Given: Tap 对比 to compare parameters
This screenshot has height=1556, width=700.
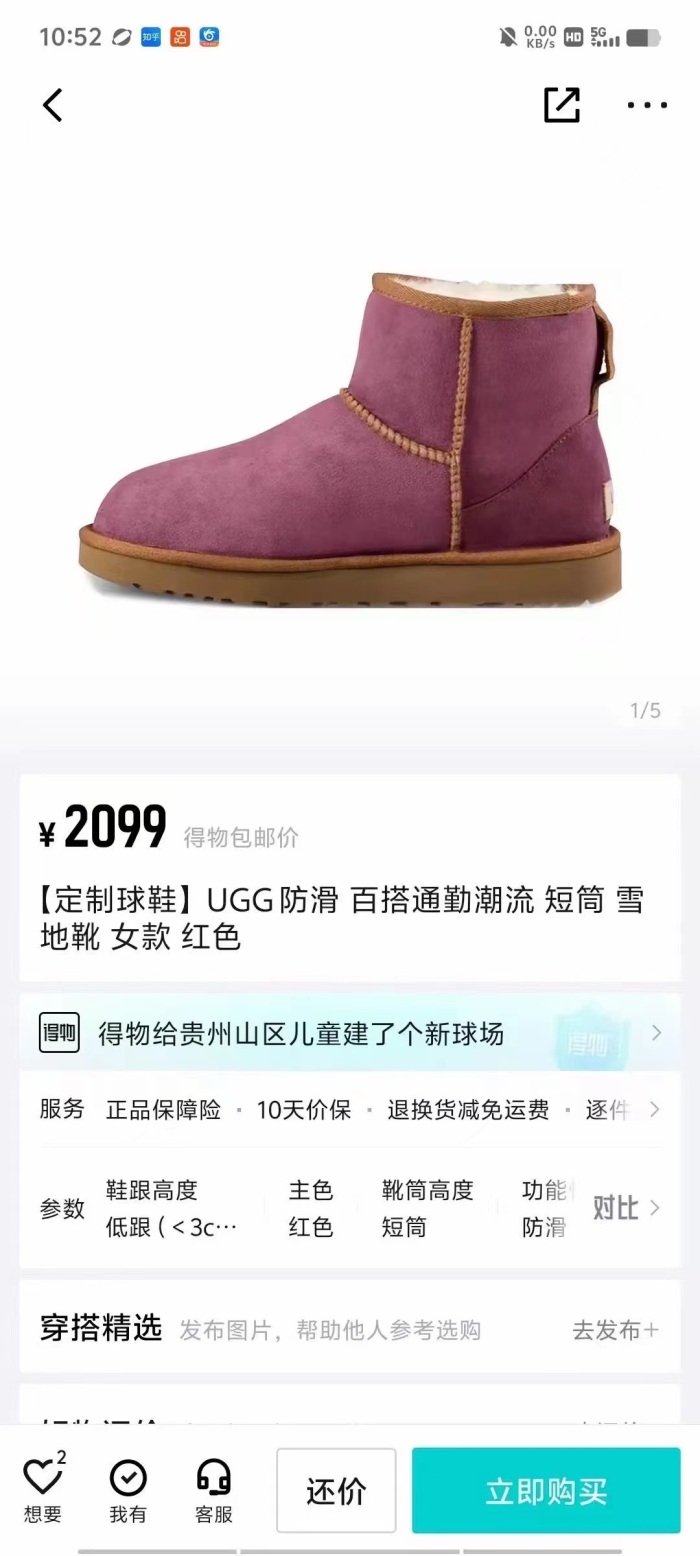Looking at the screenshot, I should [625, 1208].
